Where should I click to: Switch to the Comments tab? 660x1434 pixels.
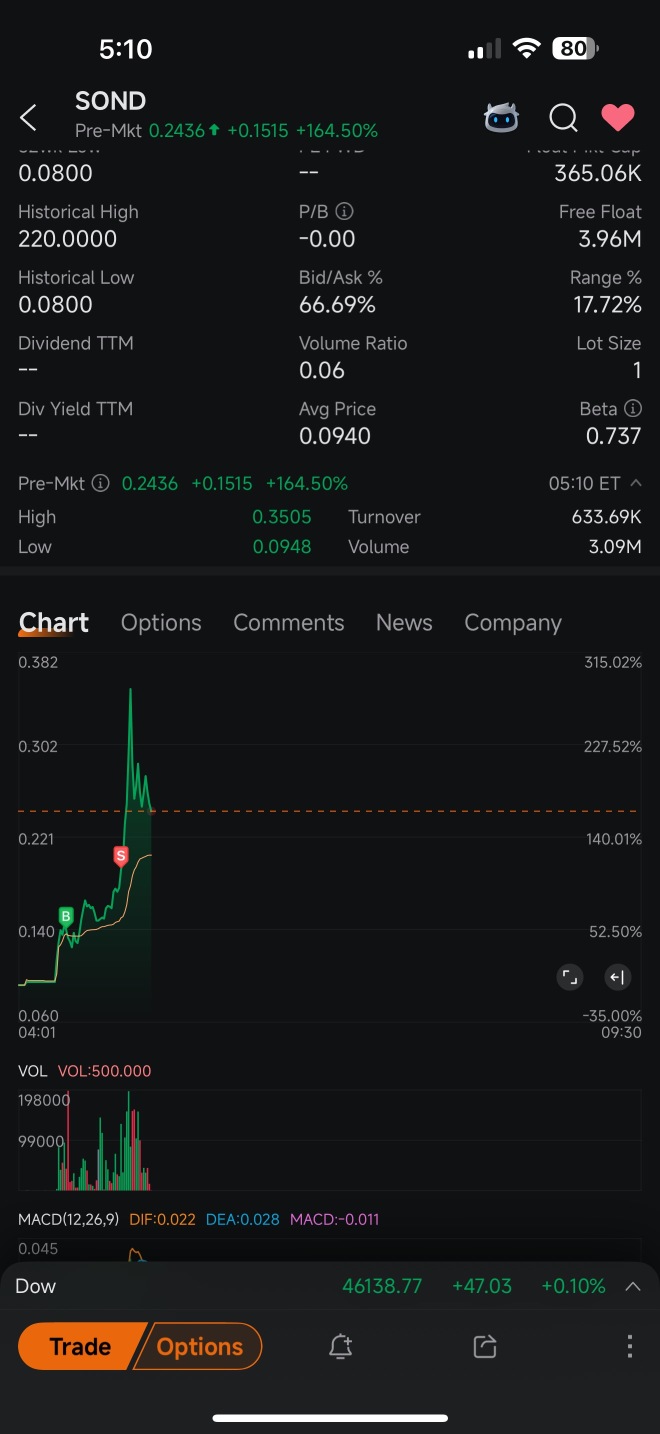(x=288, y=622)
